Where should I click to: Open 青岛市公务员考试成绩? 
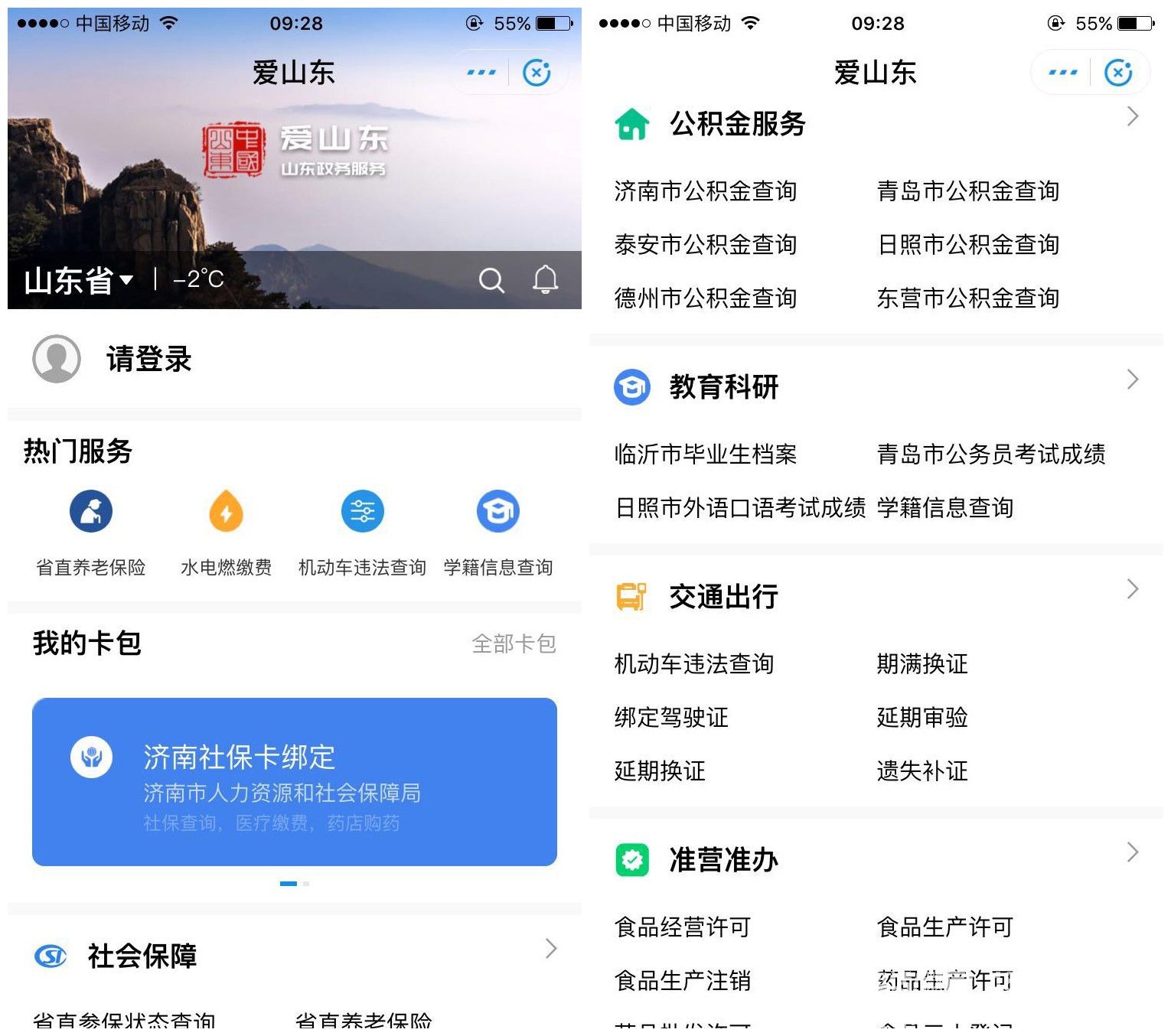pyautogui.click(x=991, y=454)
